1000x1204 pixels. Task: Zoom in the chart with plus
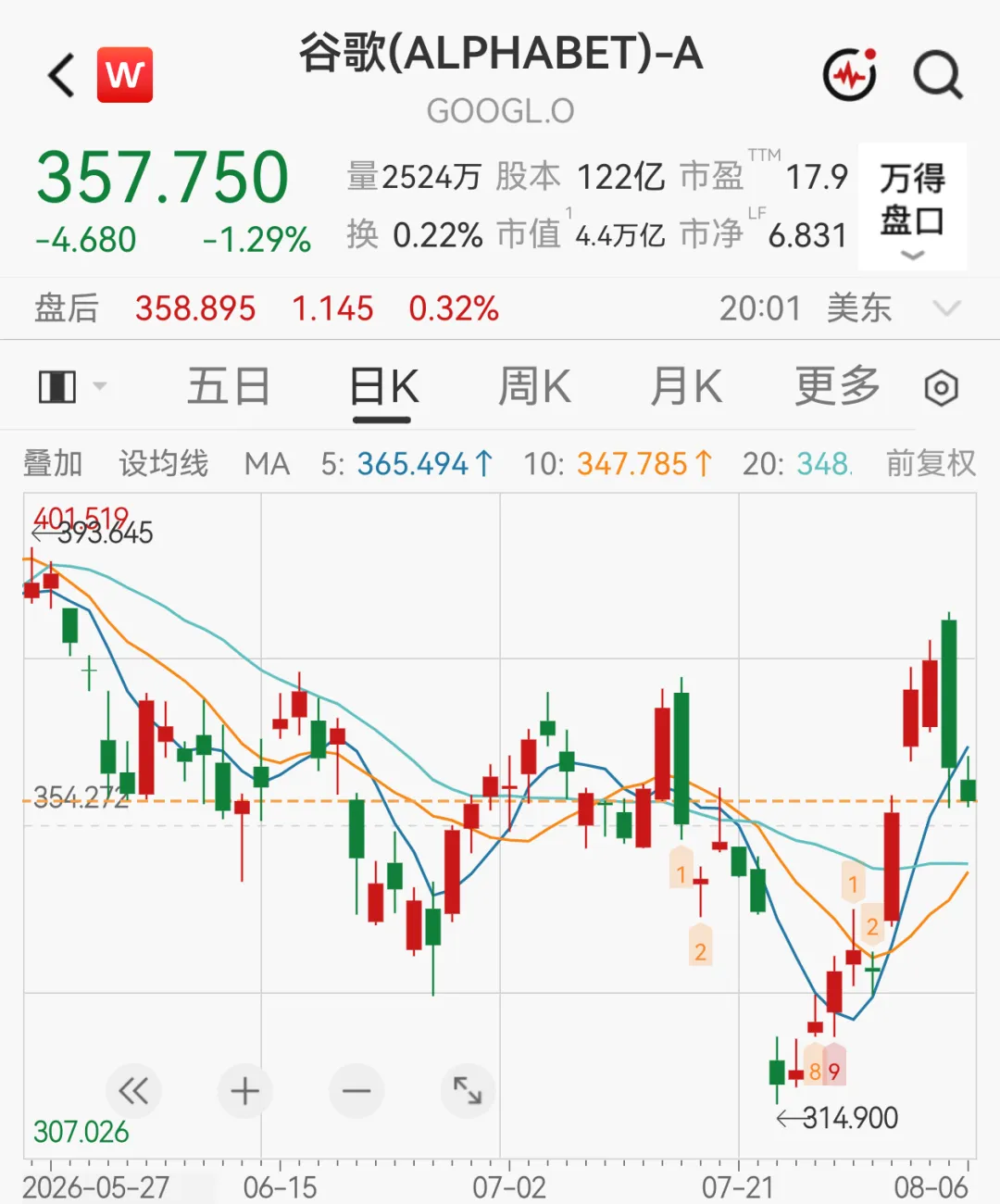coord(244,1091)
